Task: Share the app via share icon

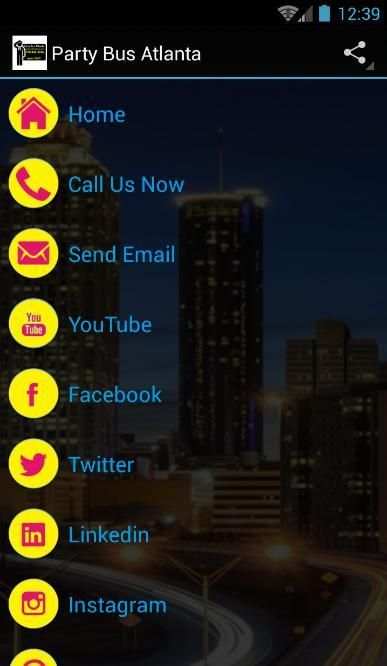Action: [355, 53]
